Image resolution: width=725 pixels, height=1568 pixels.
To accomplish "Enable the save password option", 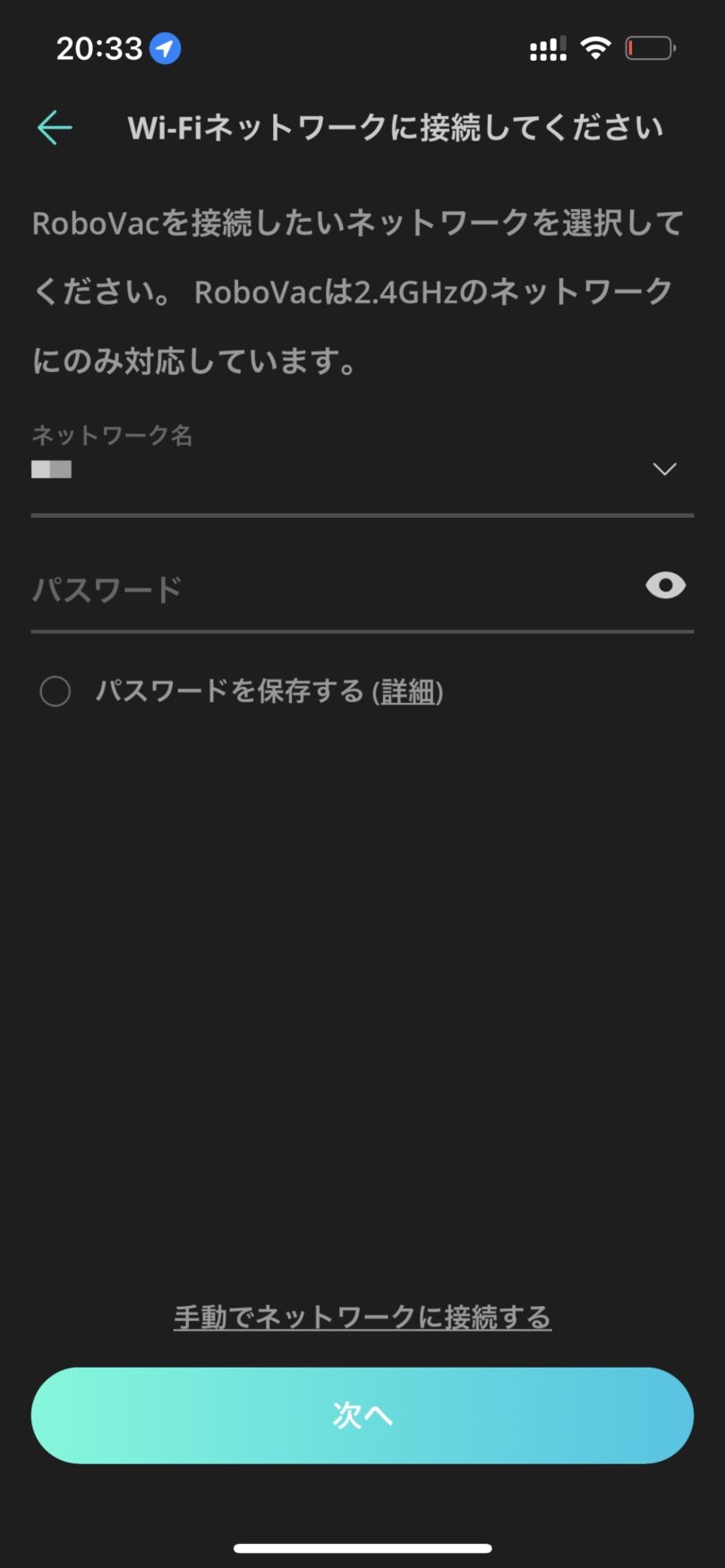I will tap(55, 691).
